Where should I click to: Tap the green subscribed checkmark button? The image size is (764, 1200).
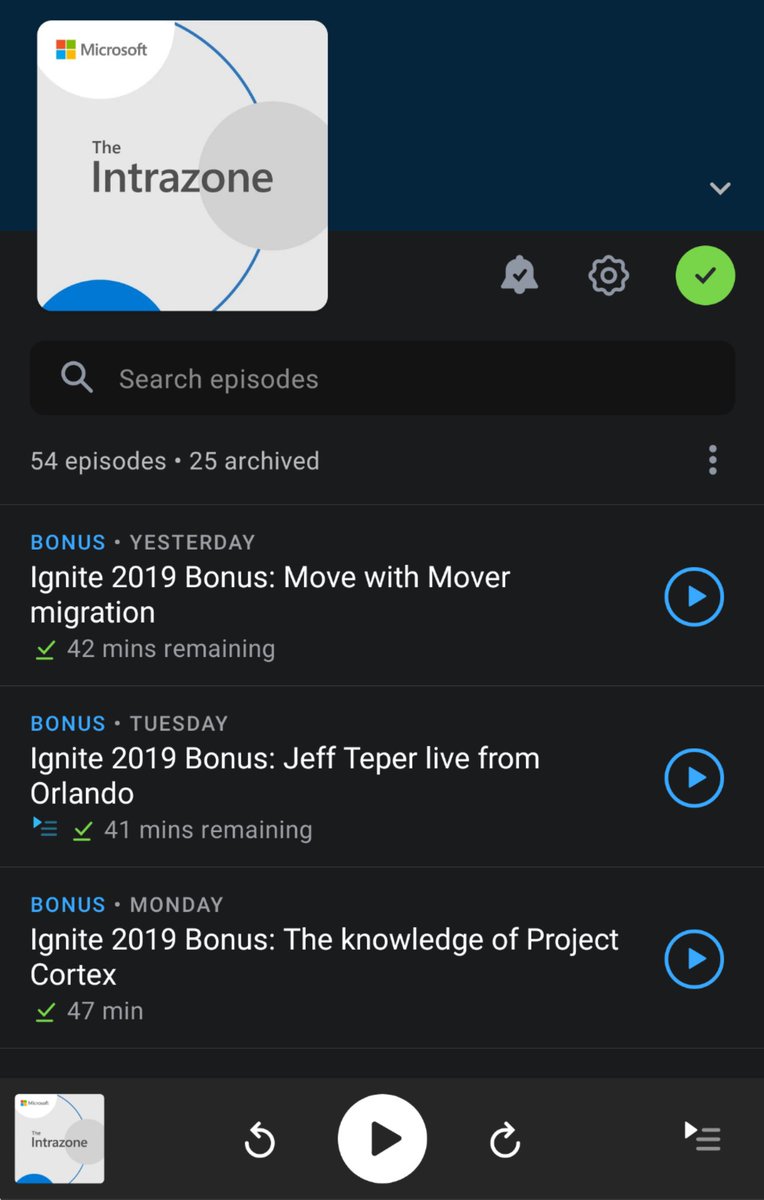point(705,275)
